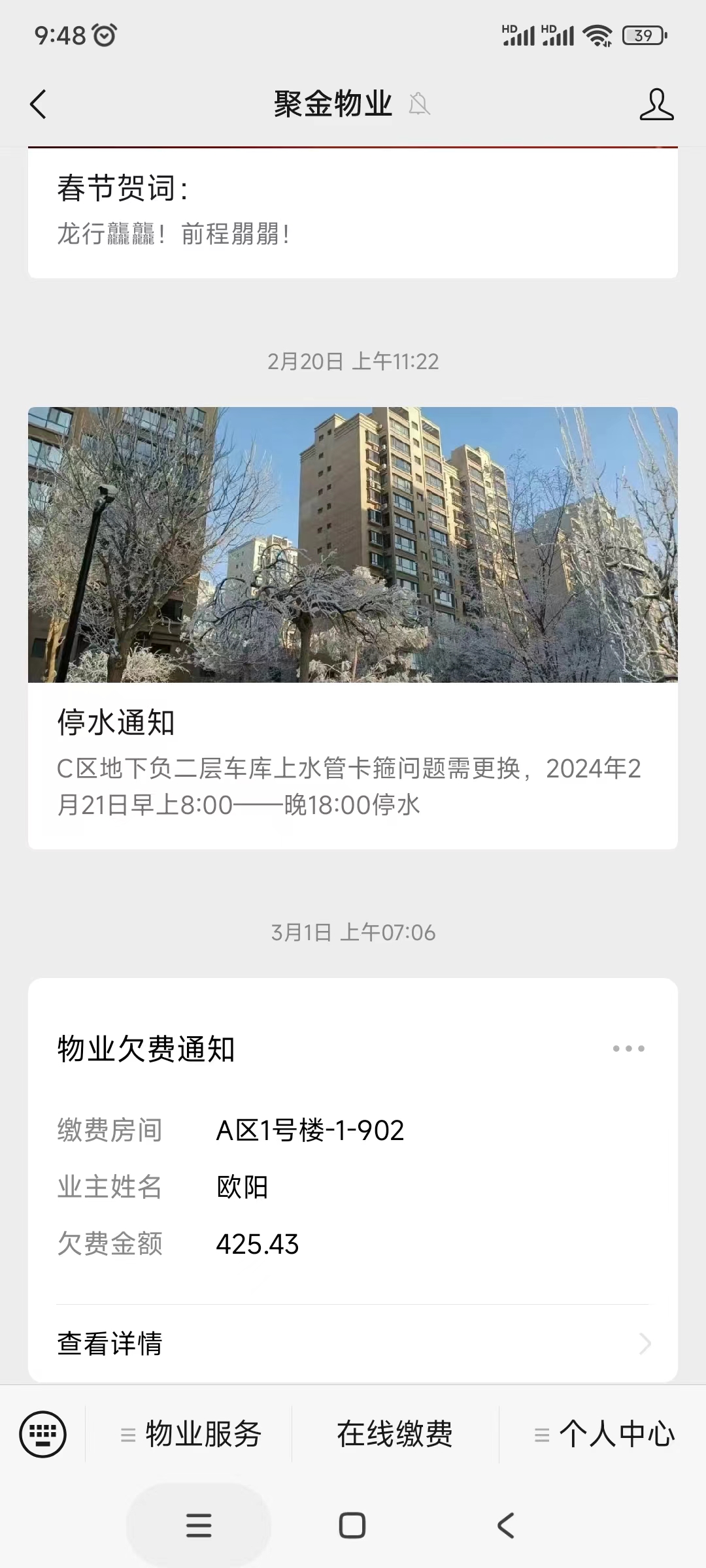Tap 查看详情 for the arrears notice
The height and width of the screenshot is (1568, 706).
[x=353, y=1343]
